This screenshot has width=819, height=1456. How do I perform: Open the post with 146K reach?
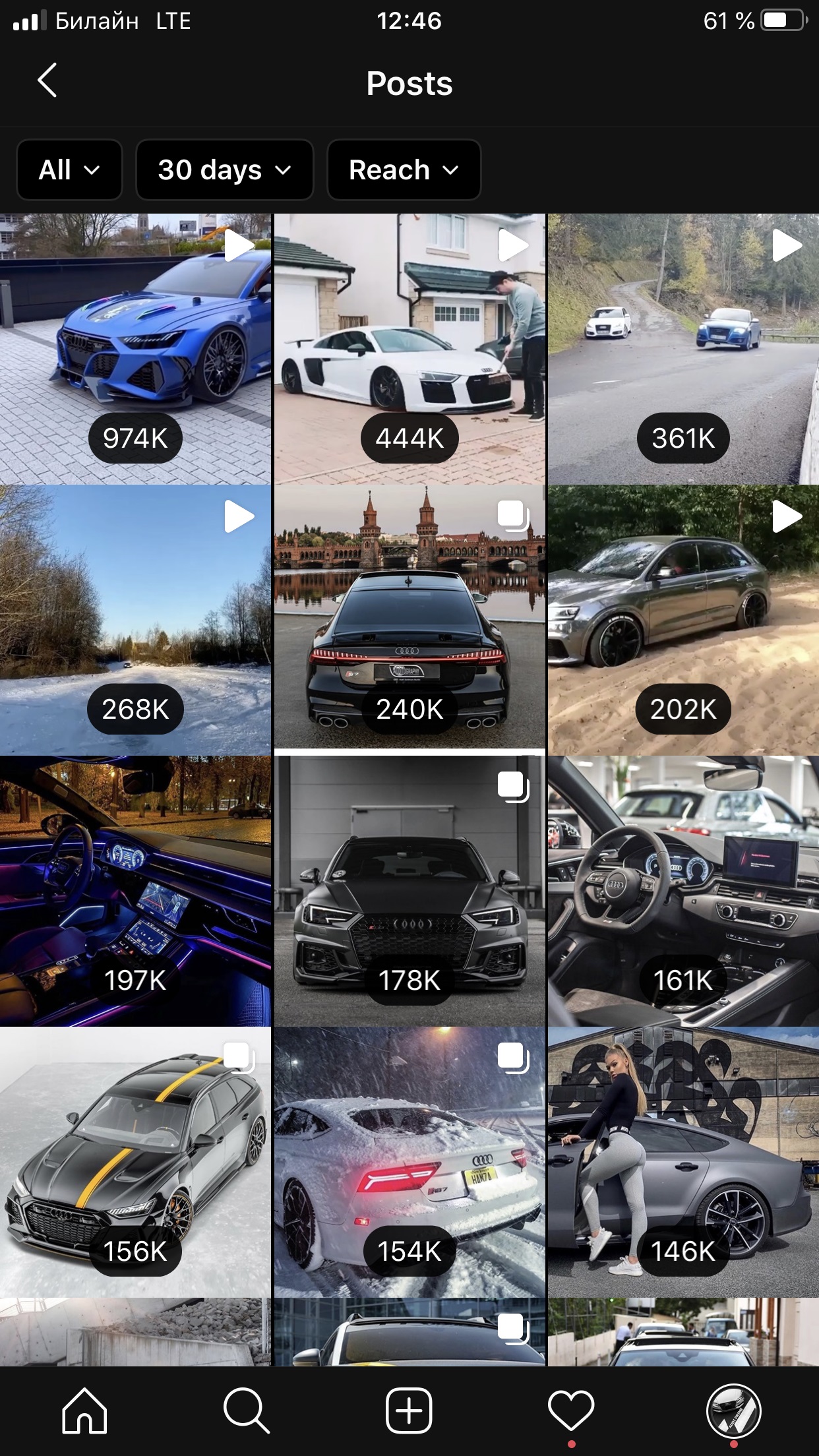pyautogui.click(x=683, y=1162)
